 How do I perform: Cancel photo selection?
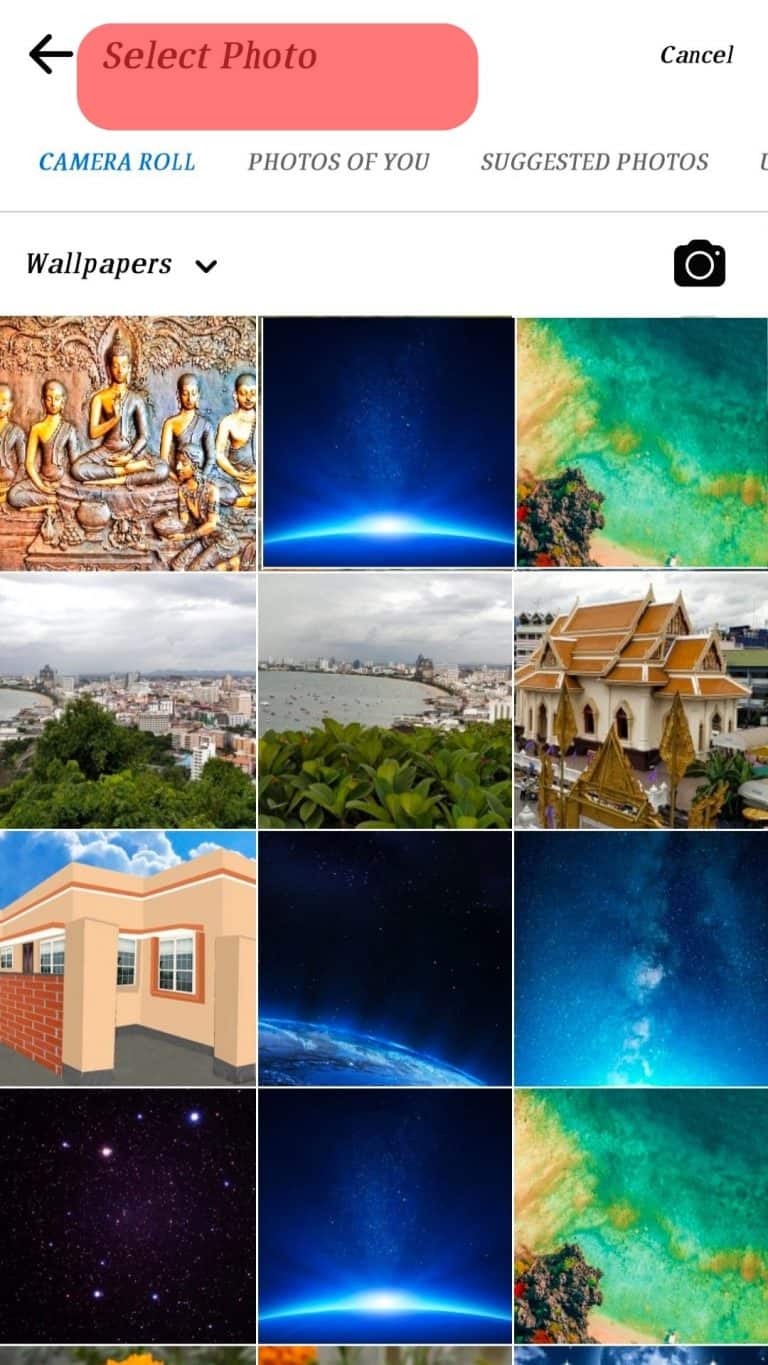(696, 55)
